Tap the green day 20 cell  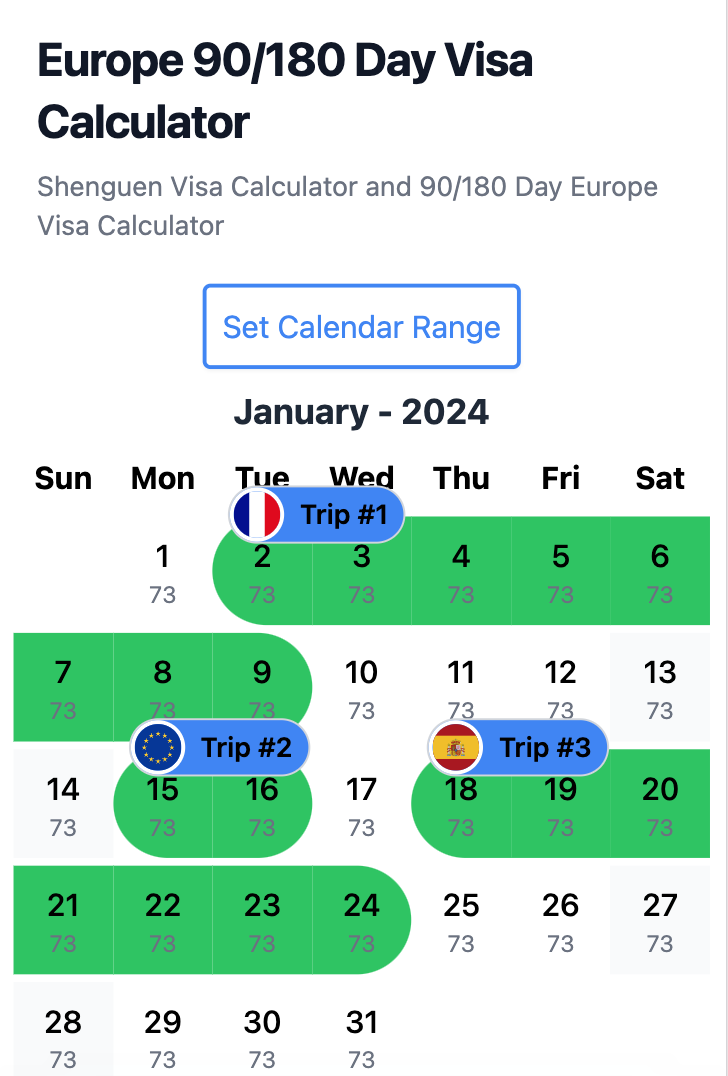(659, 803)
